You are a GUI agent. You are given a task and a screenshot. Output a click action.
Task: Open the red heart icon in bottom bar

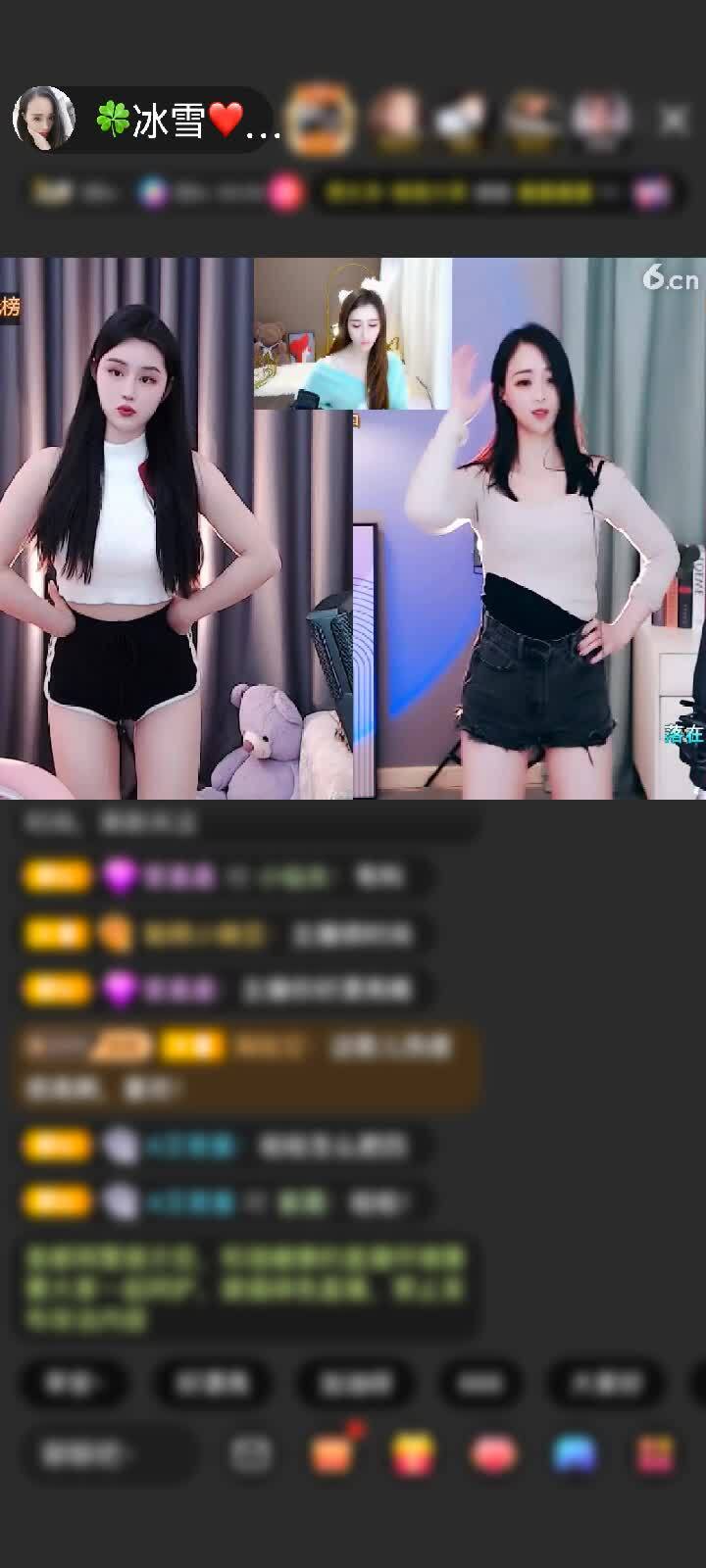point(493,1454)
